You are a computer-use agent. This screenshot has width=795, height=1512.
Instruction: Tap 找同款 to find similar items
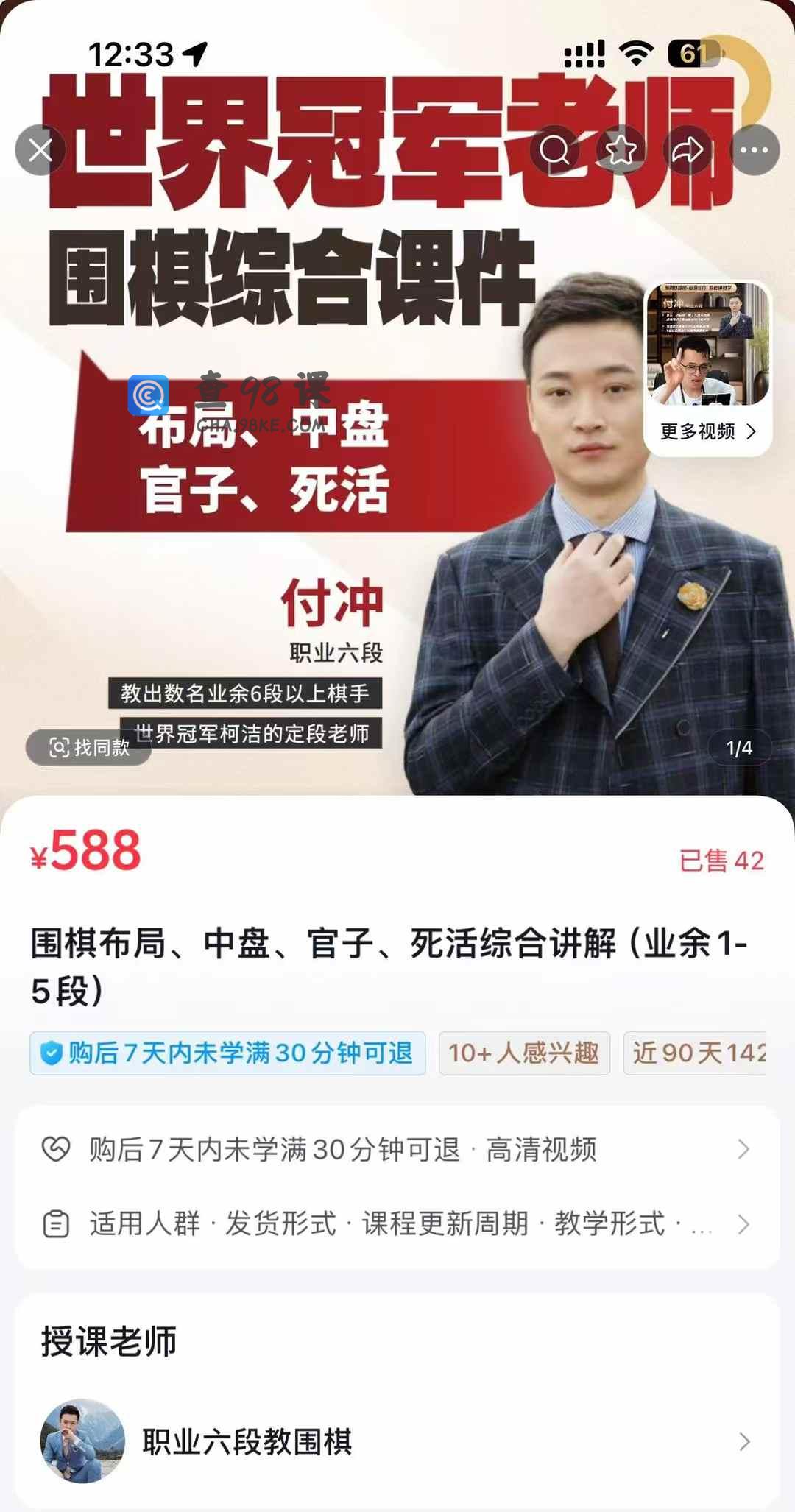click(x=89, y=748)
